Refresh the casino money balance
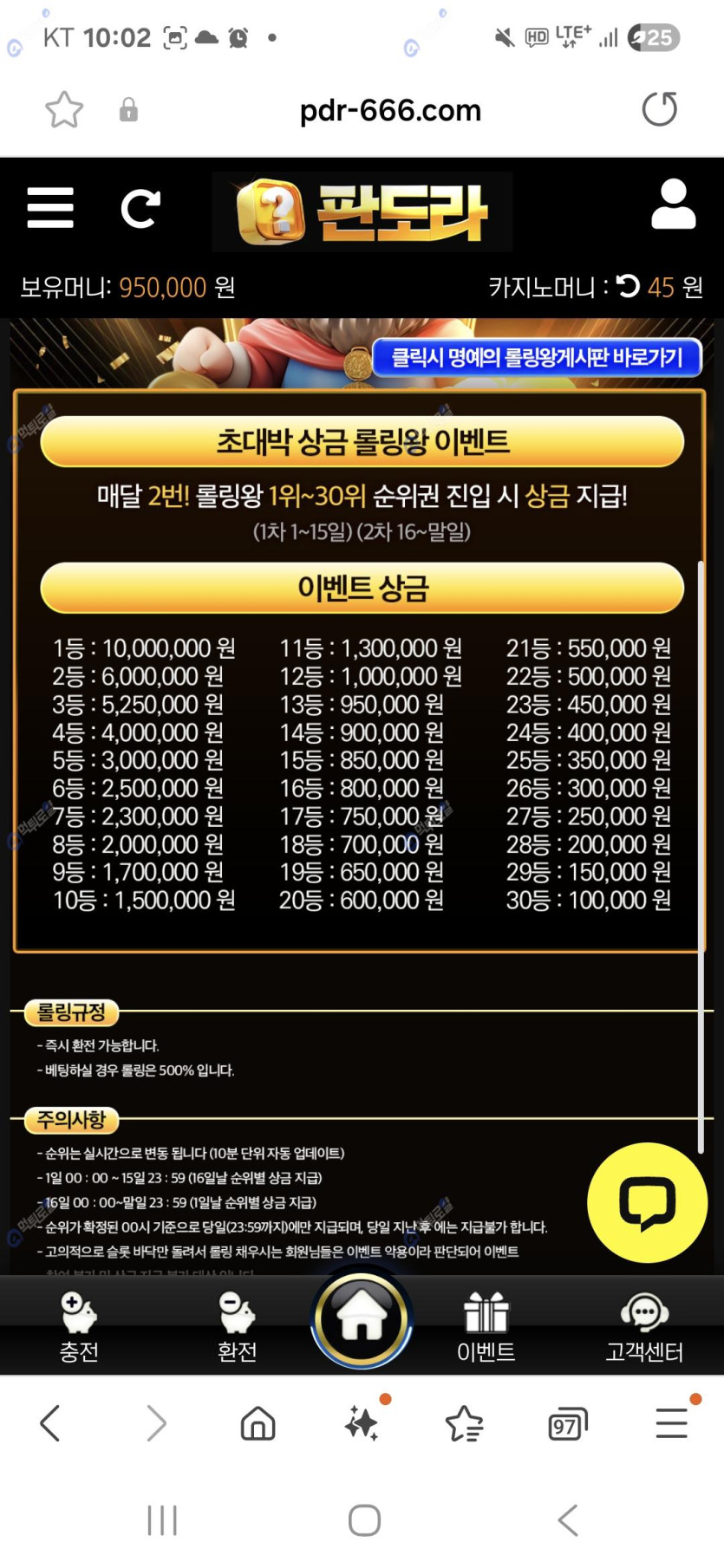Image resolution: width=724 pixels, height=1568 pixels. coord(627,286)
